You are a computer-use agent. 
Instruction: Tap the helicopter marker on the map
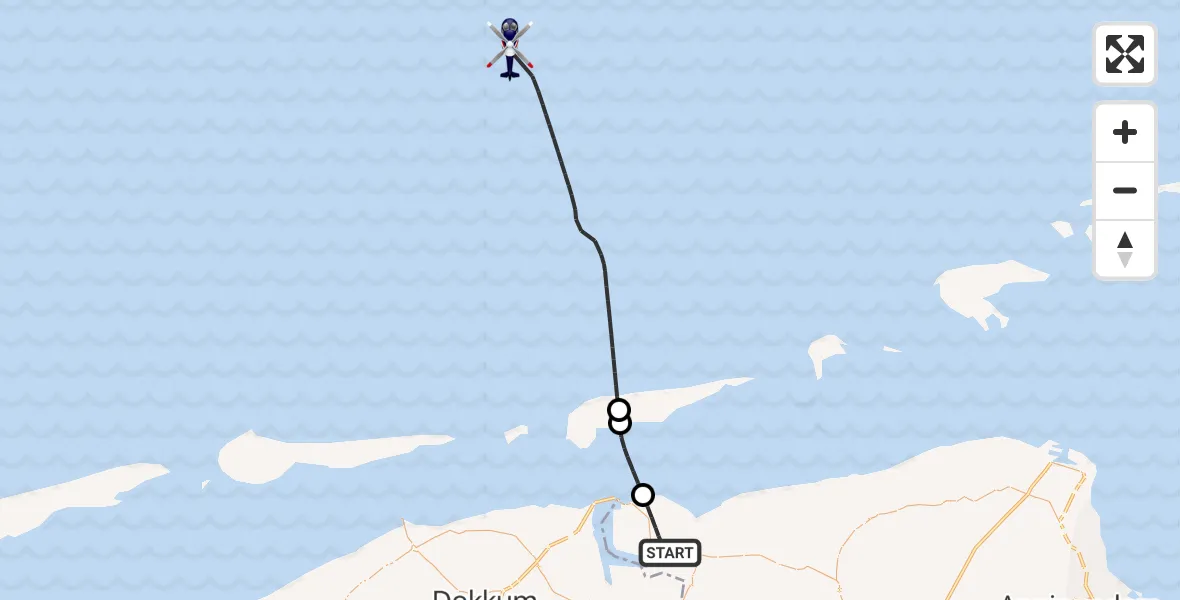tap(510, 47)
